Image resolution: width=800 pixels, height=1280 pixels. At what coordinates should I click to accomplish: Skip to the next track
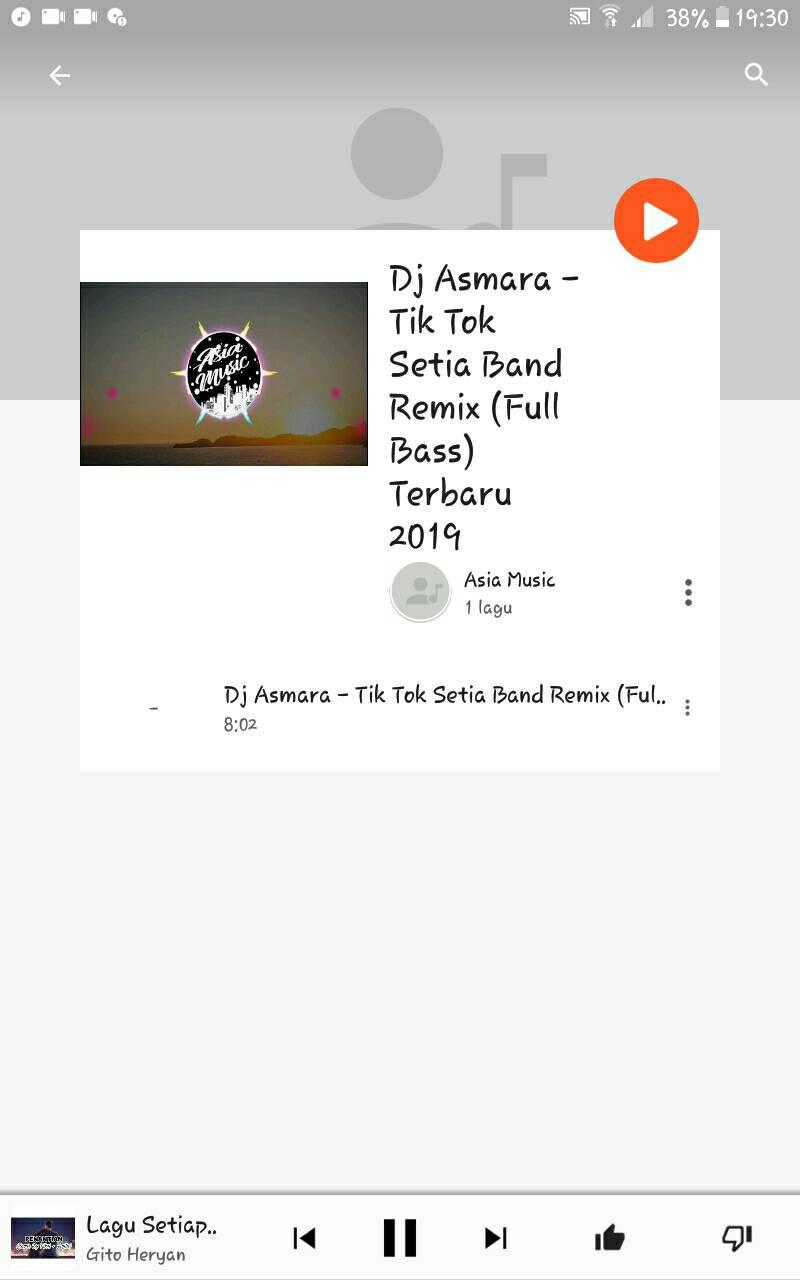pyautogui.click(x=496, y=1238)
